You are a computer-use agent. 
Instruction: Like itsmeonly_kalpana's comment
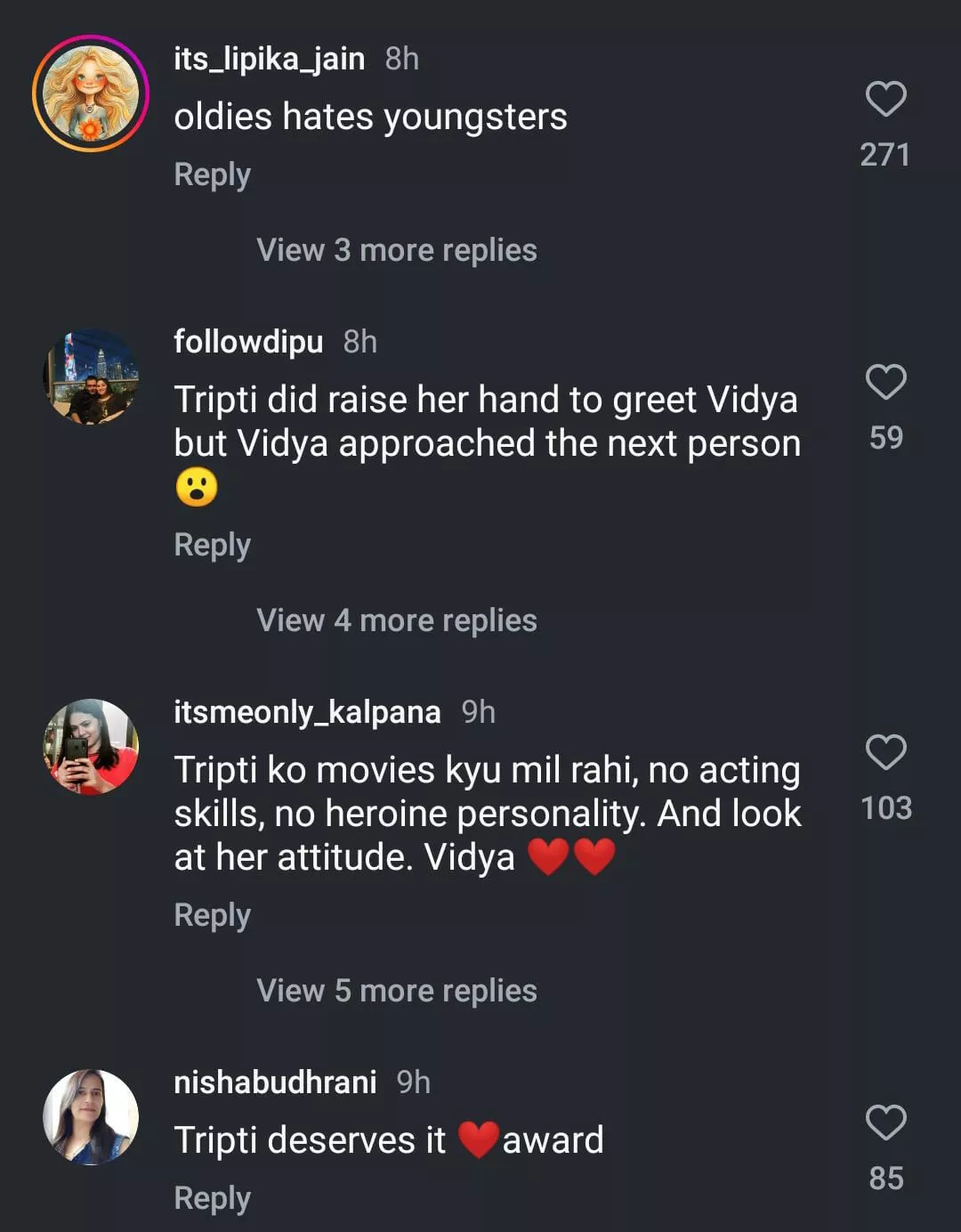pyautogui.click(x=885, y=752)
